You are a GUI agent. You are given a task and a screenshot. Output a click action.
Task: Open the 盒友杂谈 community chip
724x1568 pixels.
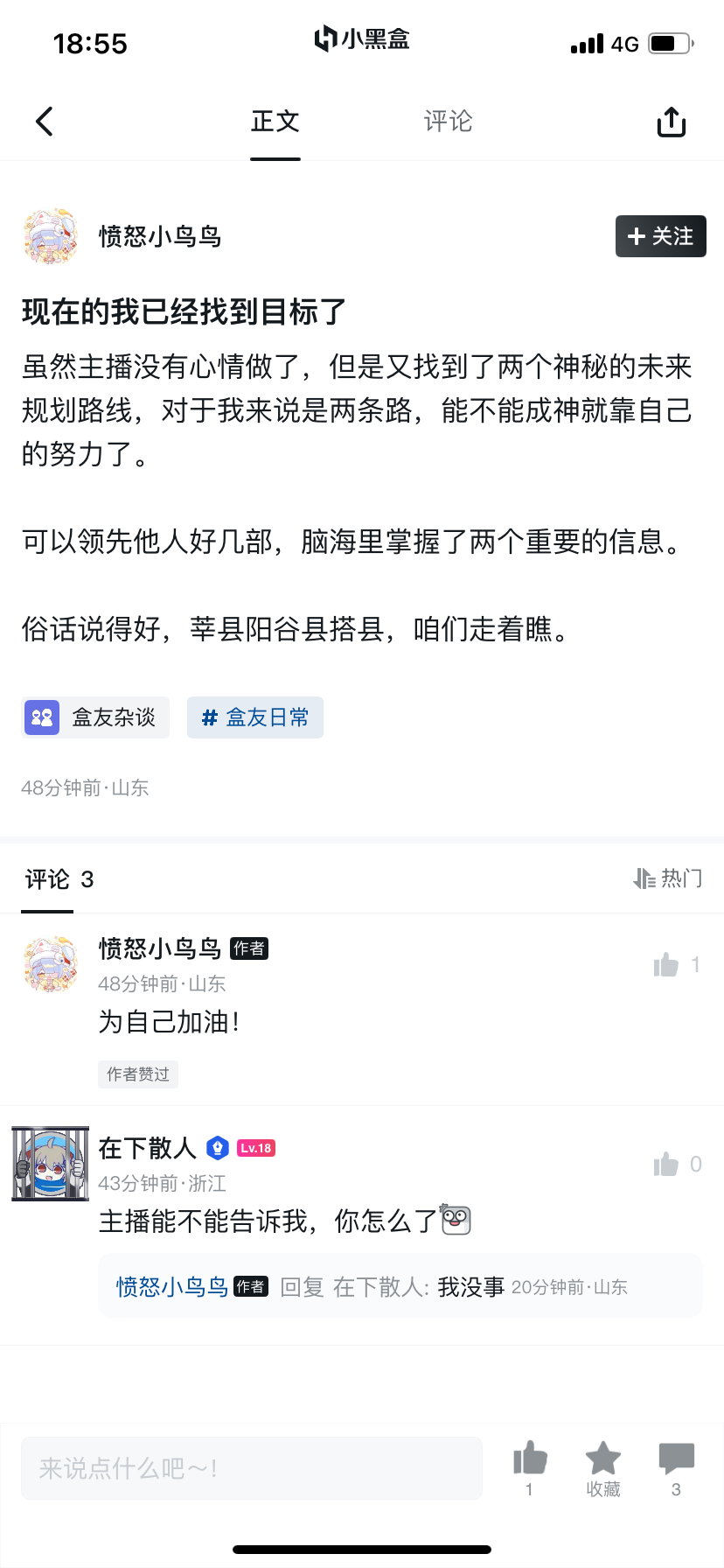click(x=94, y=717)
